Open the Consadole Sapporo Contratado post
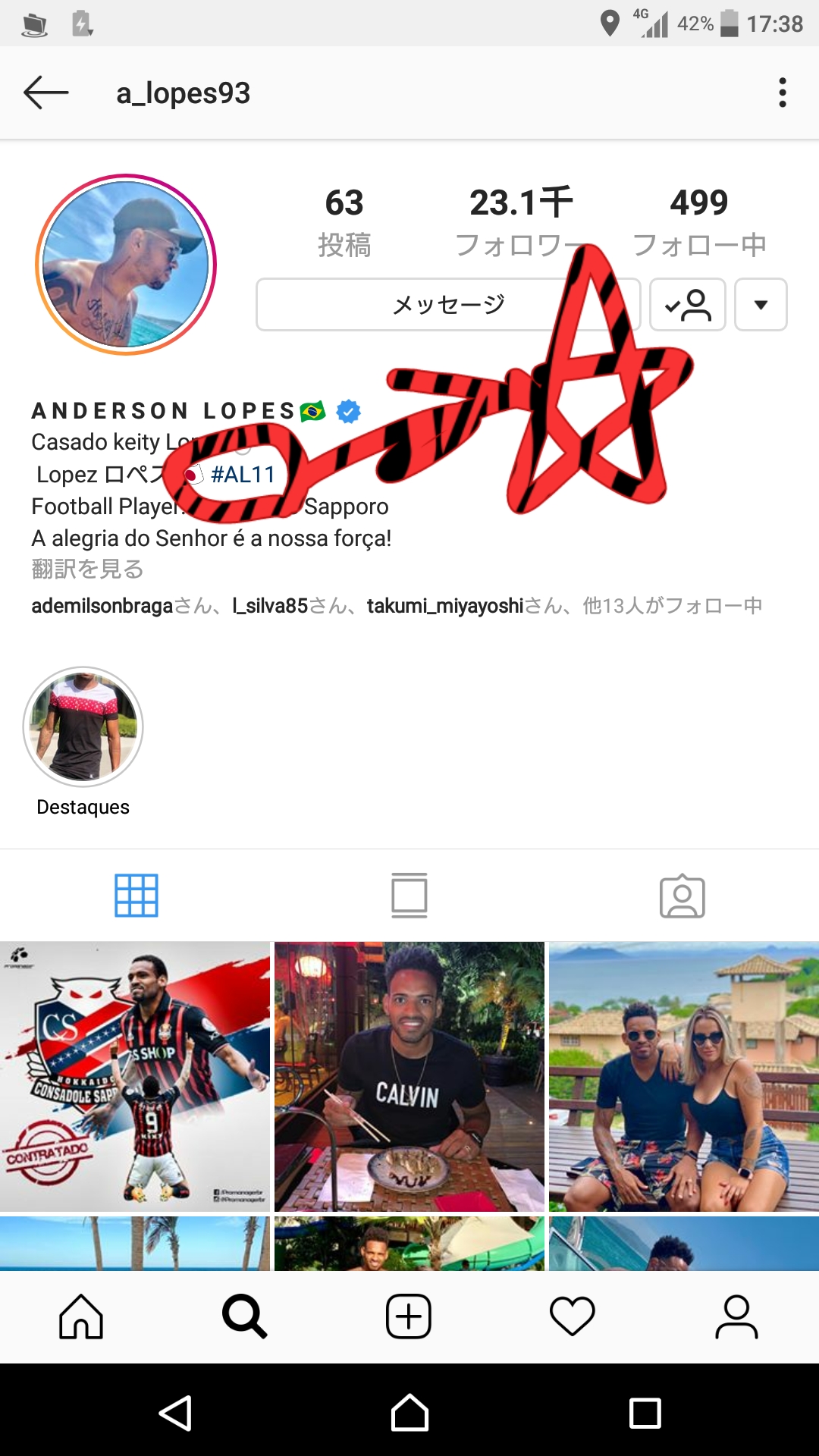The width and height of the screenshot is (819, 1456). [135, 1076]
